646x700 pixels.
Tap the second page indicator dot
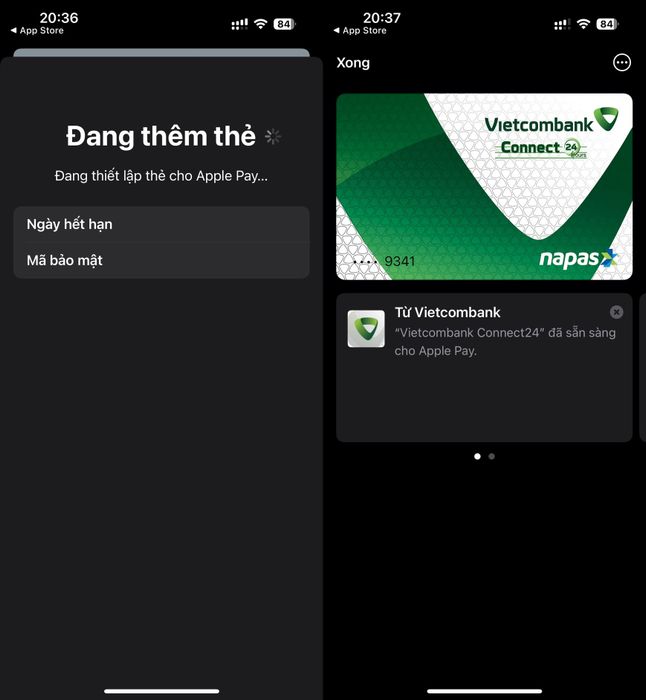pyautogui.click(x=492, y=456)
